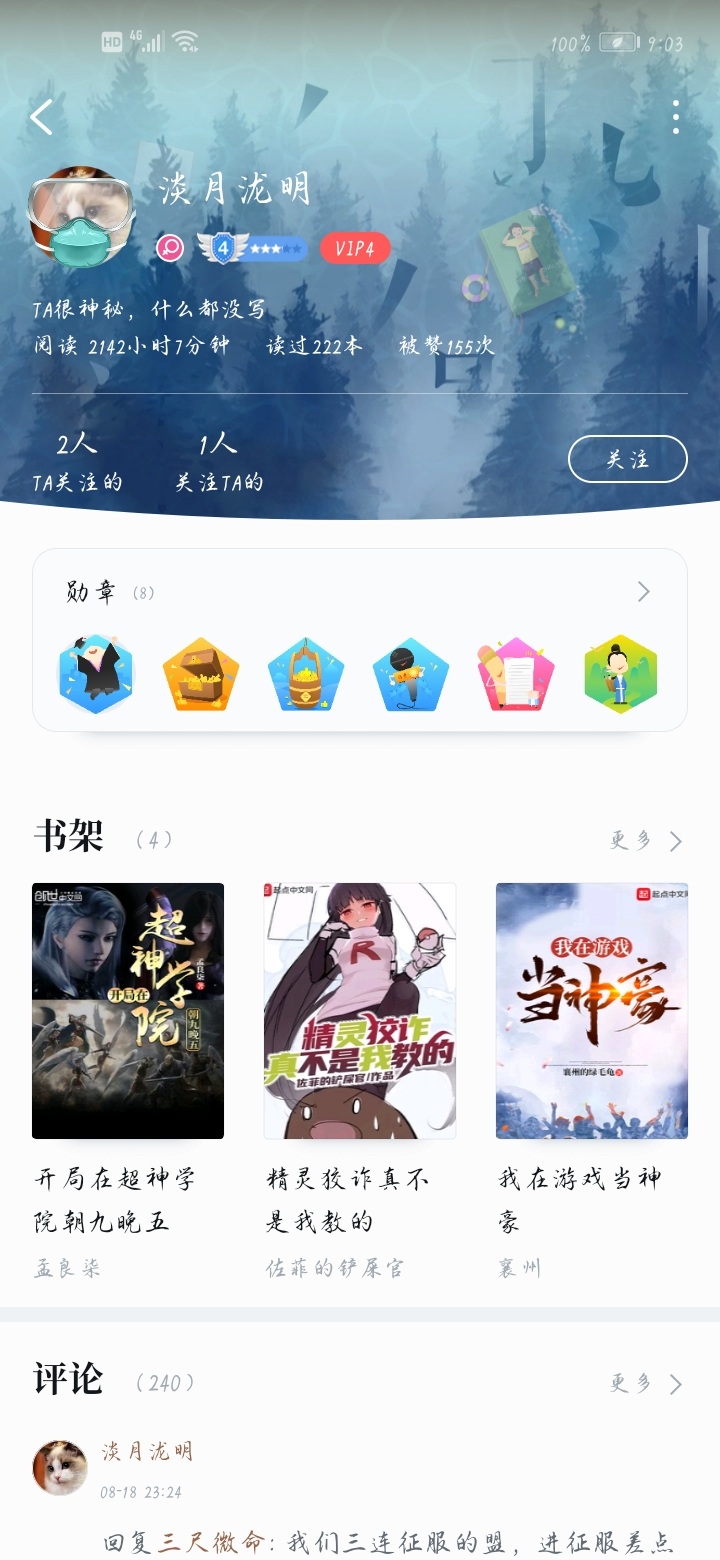Screen dimensions: 720x1560
Task: View the VIP4 badge details
Action: click(355, 248)
